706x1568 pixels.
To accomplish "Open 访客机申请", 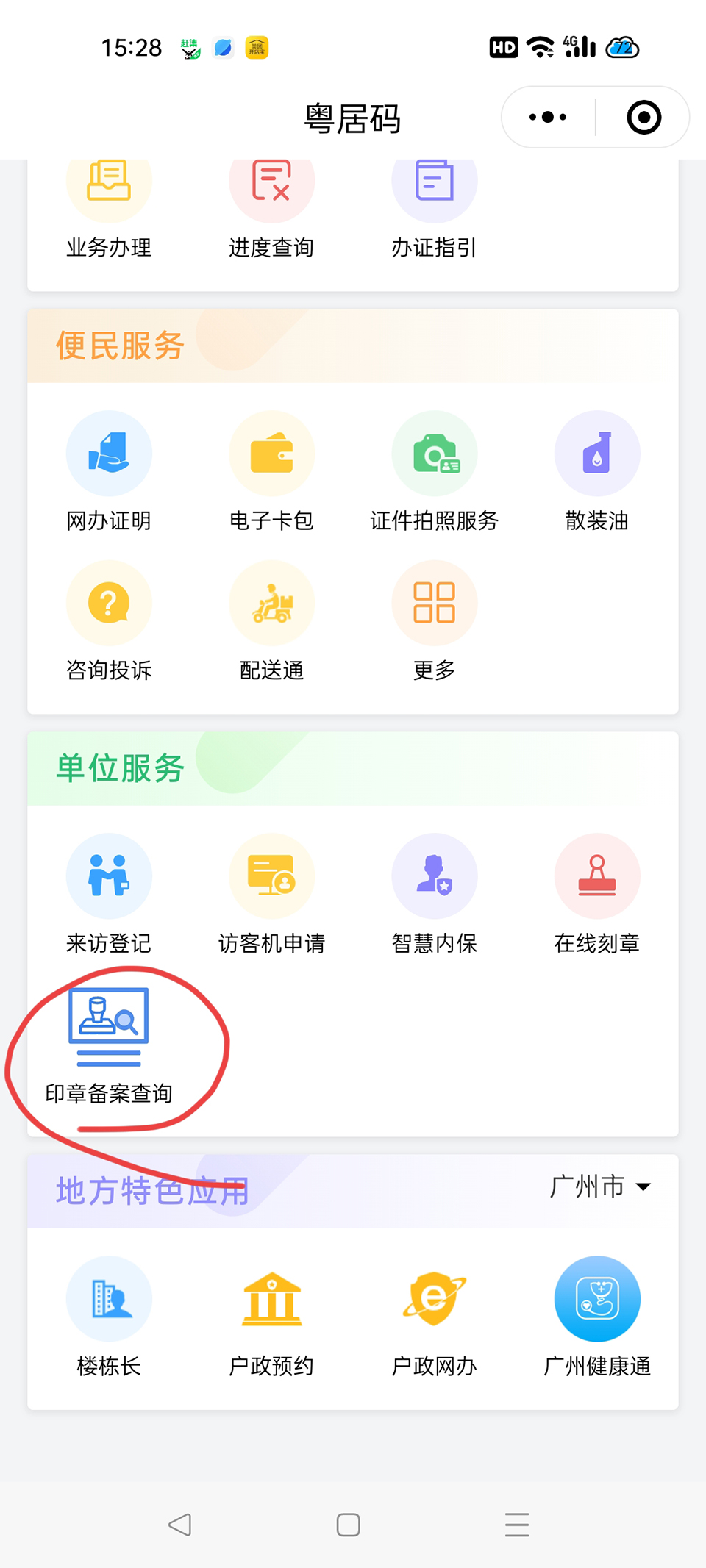I will click(271, 895).
